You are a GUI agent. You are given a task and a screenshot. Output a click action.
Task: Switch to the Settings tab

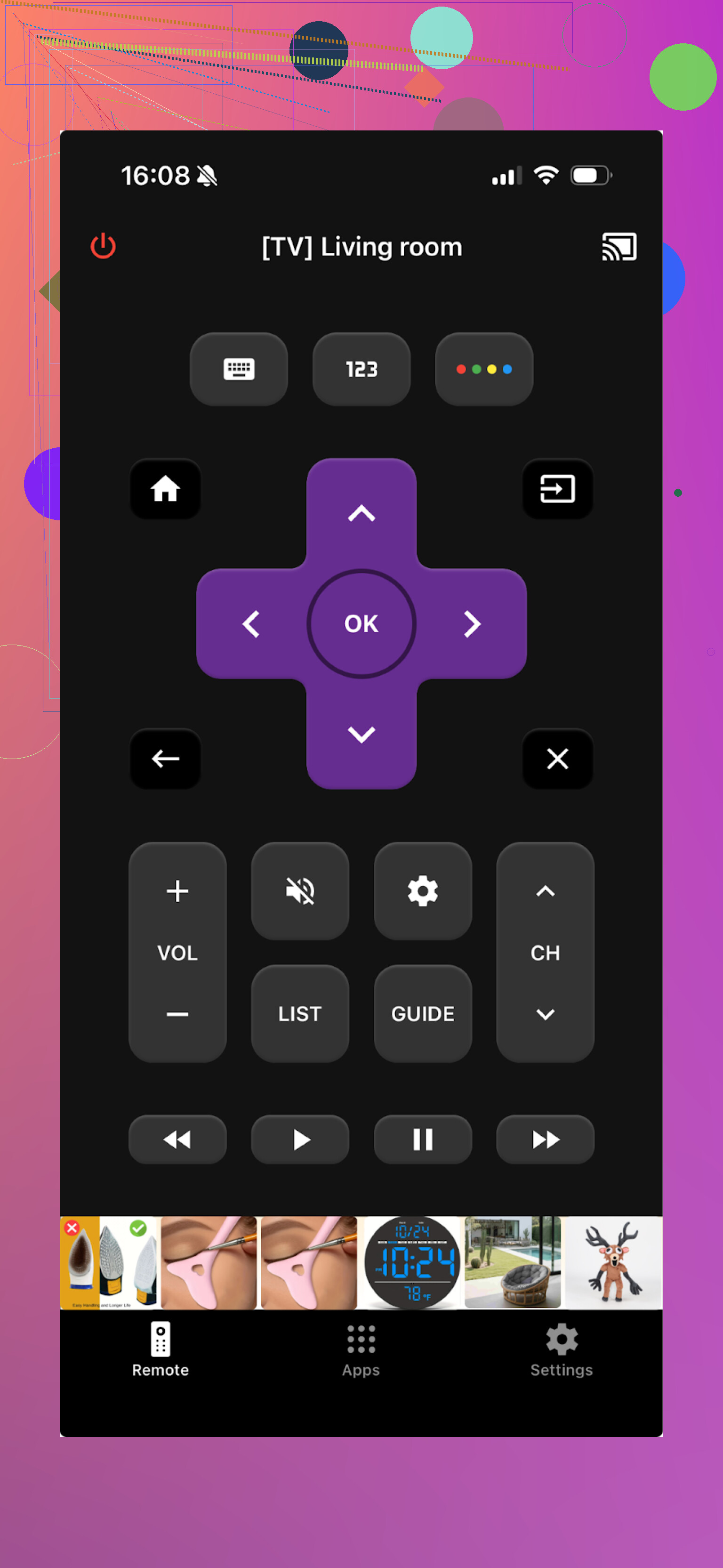pyautogui.click(x=561, y=1350)
